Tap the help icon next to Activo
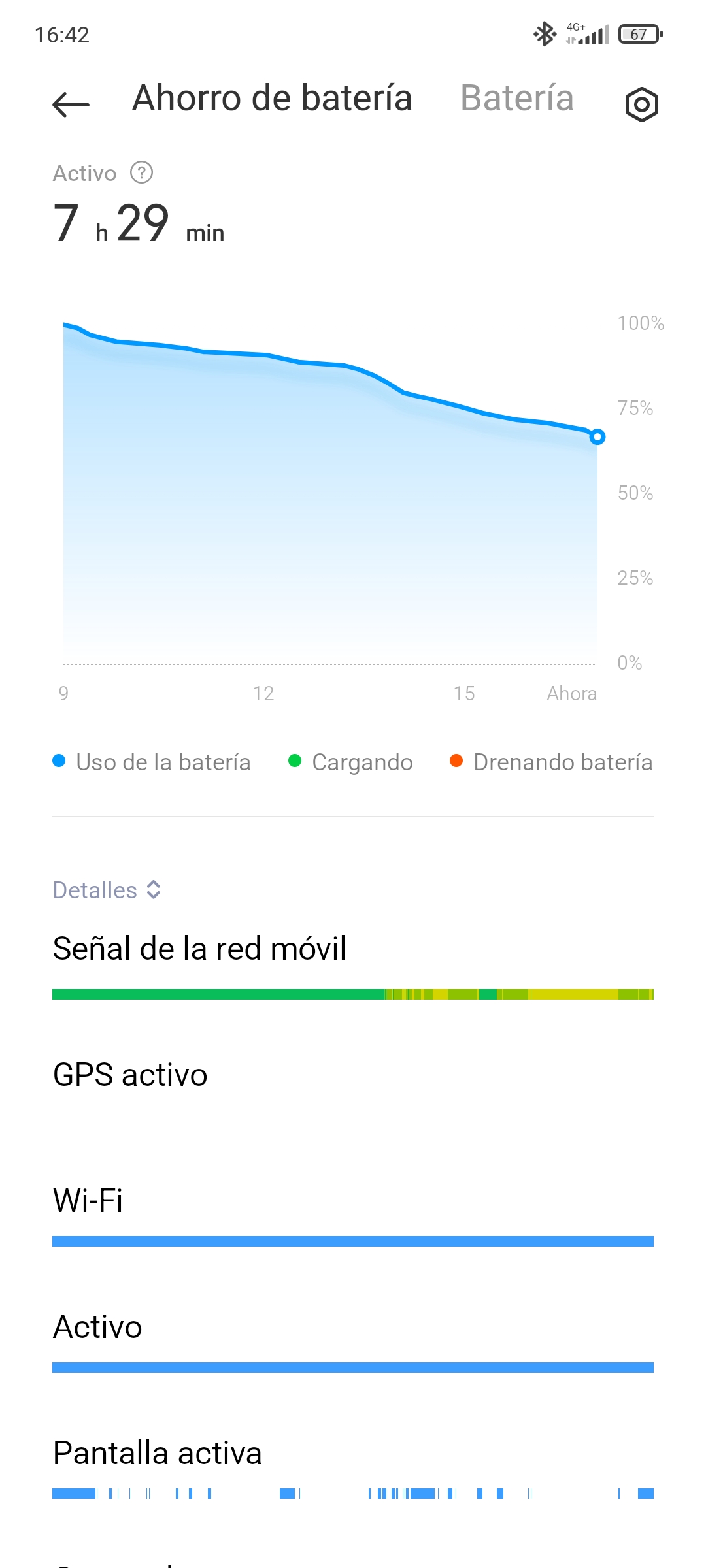Image resolution: width=706 pixels, height=1568 pixels. coord(141,172)
